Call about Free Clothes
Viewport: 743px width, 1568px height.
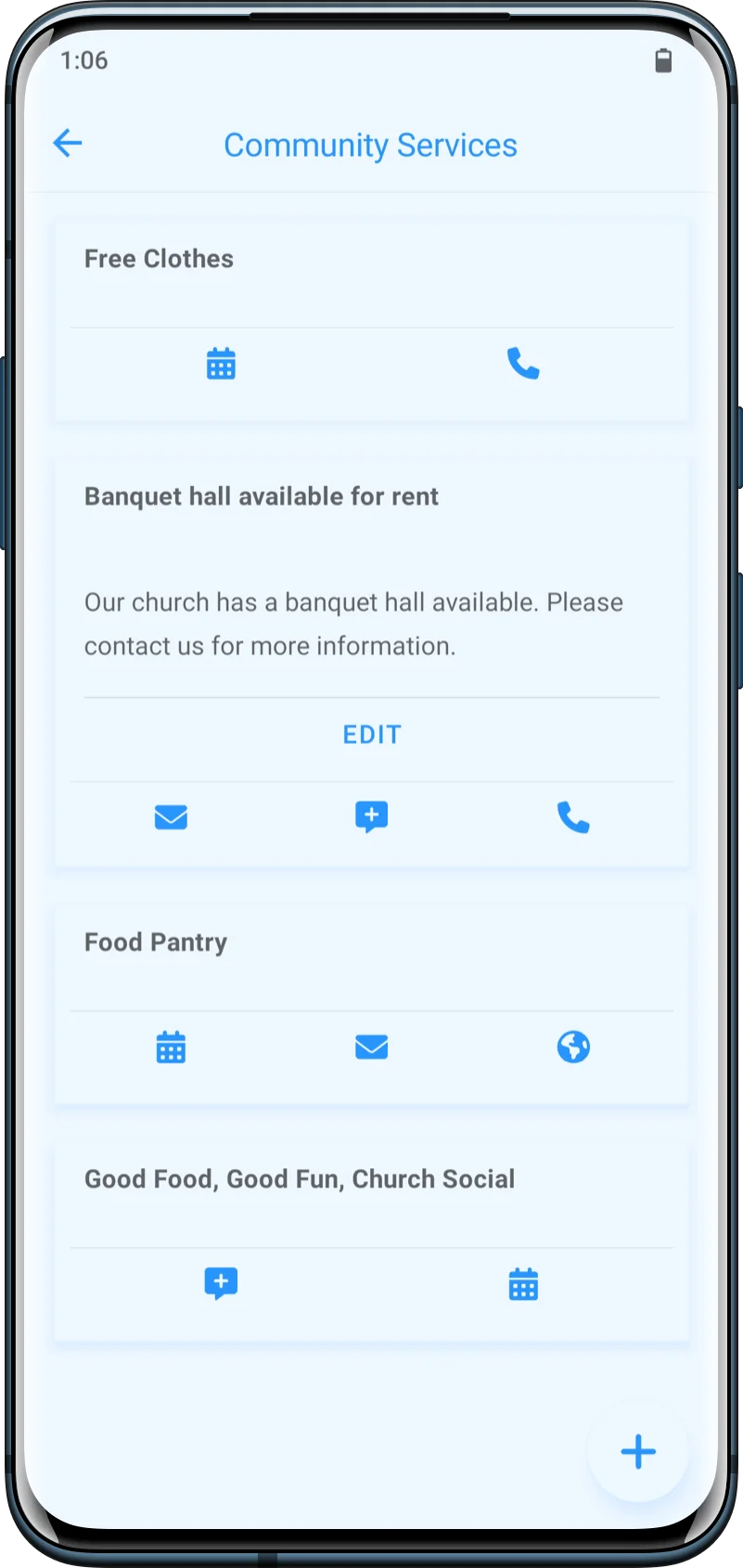[523, 364]
